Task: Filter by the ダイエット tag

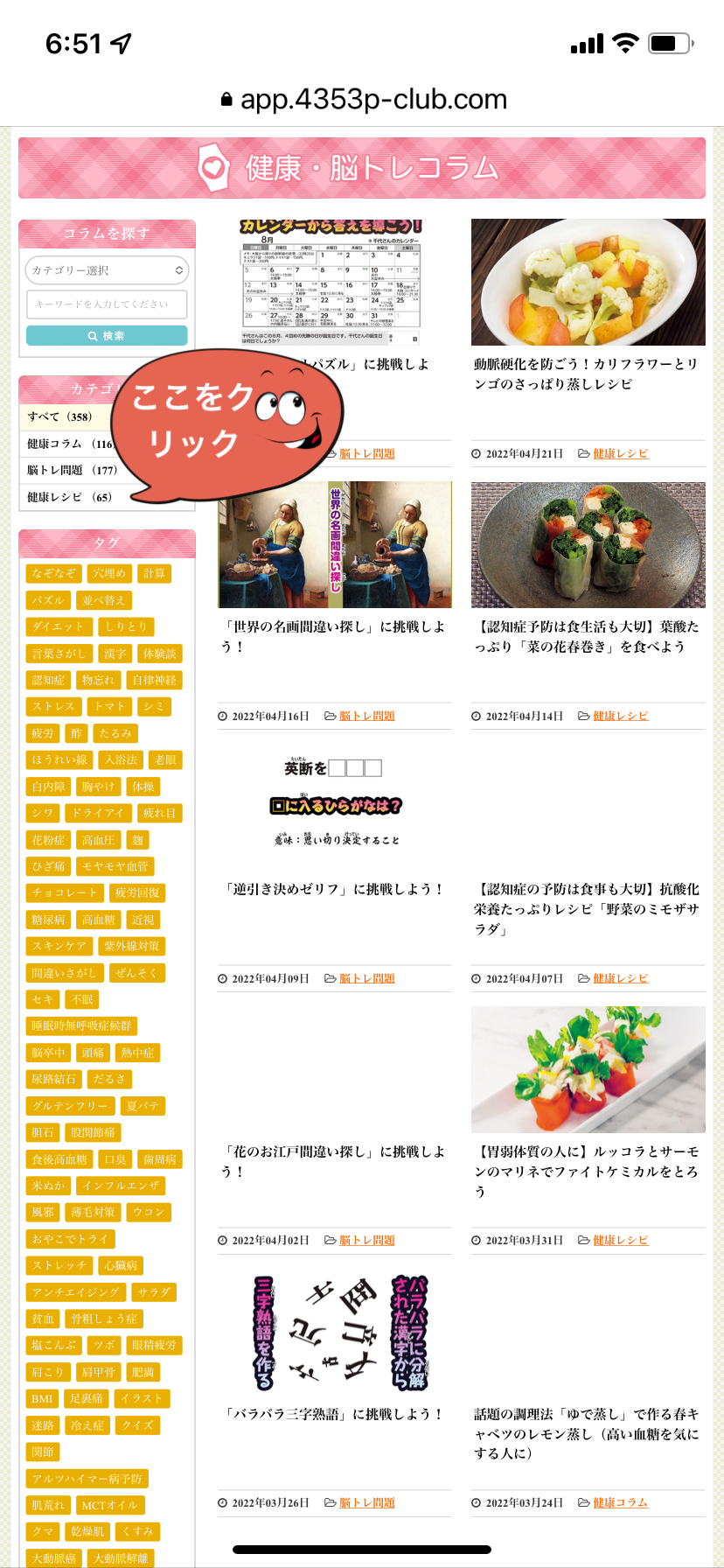Action: (x=58, y=626)
